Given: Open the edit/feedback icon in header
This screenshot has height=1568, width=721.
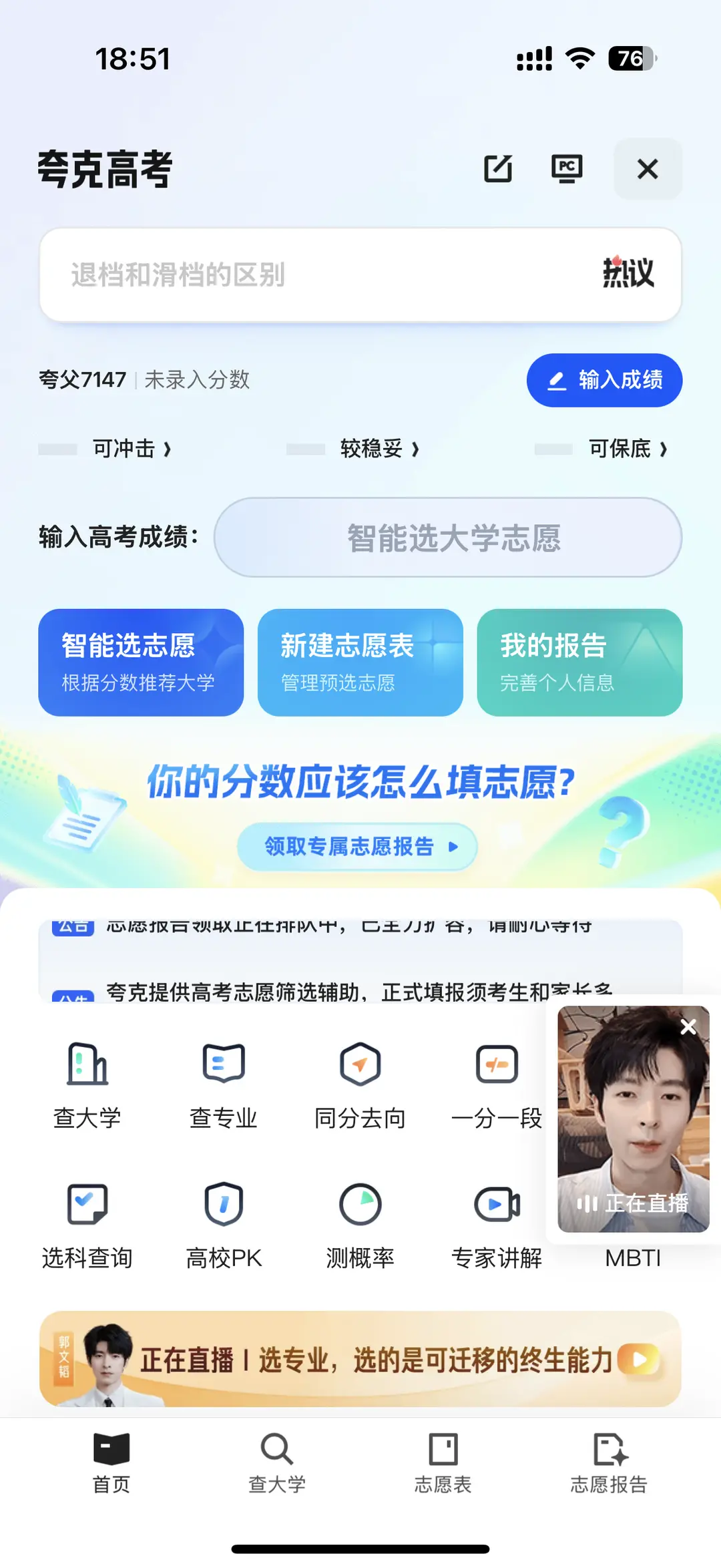Looking at the screenshot, I should click(498, 169).
